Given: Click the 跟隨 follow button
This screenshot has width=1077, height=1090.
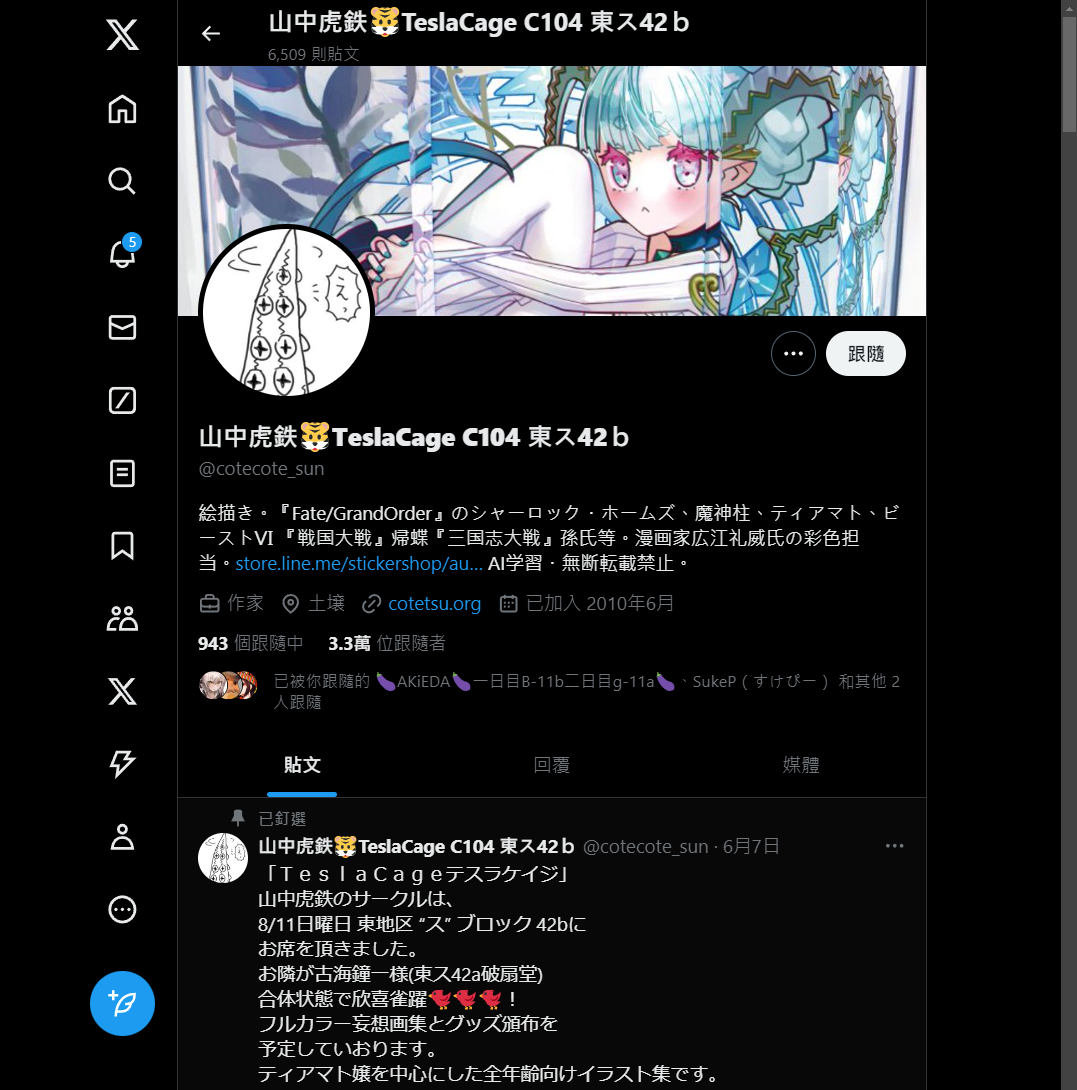Looking at the screenshot, I should [x=865, y=353].
